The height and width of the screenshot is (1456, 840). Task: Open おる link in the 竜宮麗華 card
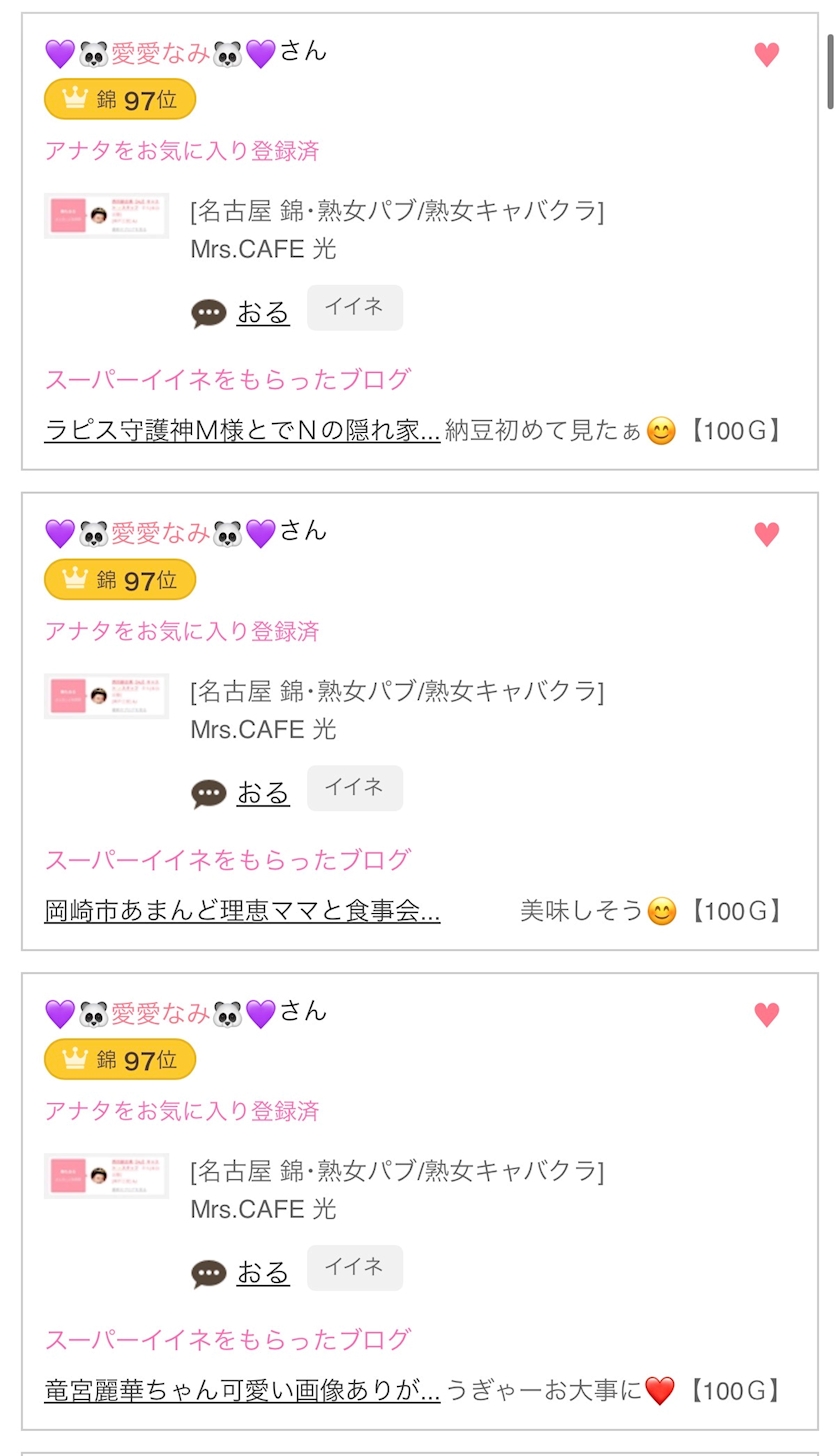[263, 1273]
